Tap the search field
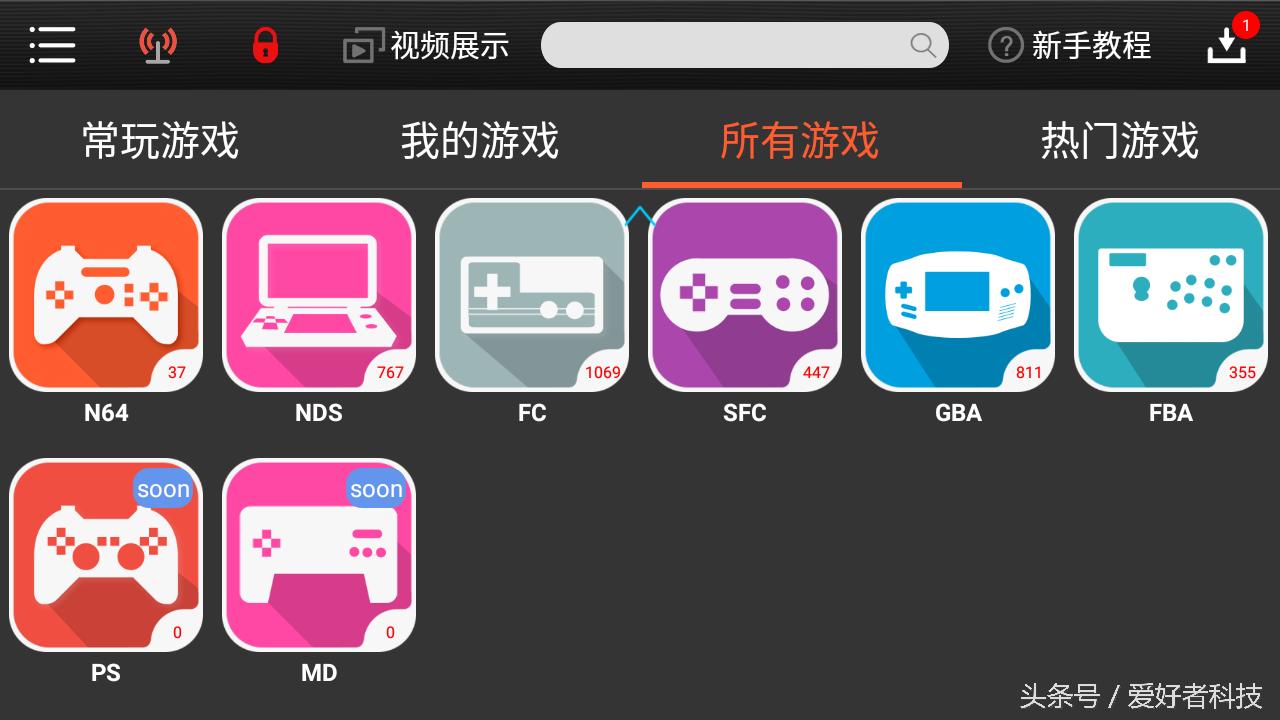Viewport: 1280px width, 720px height. (730, 45)
